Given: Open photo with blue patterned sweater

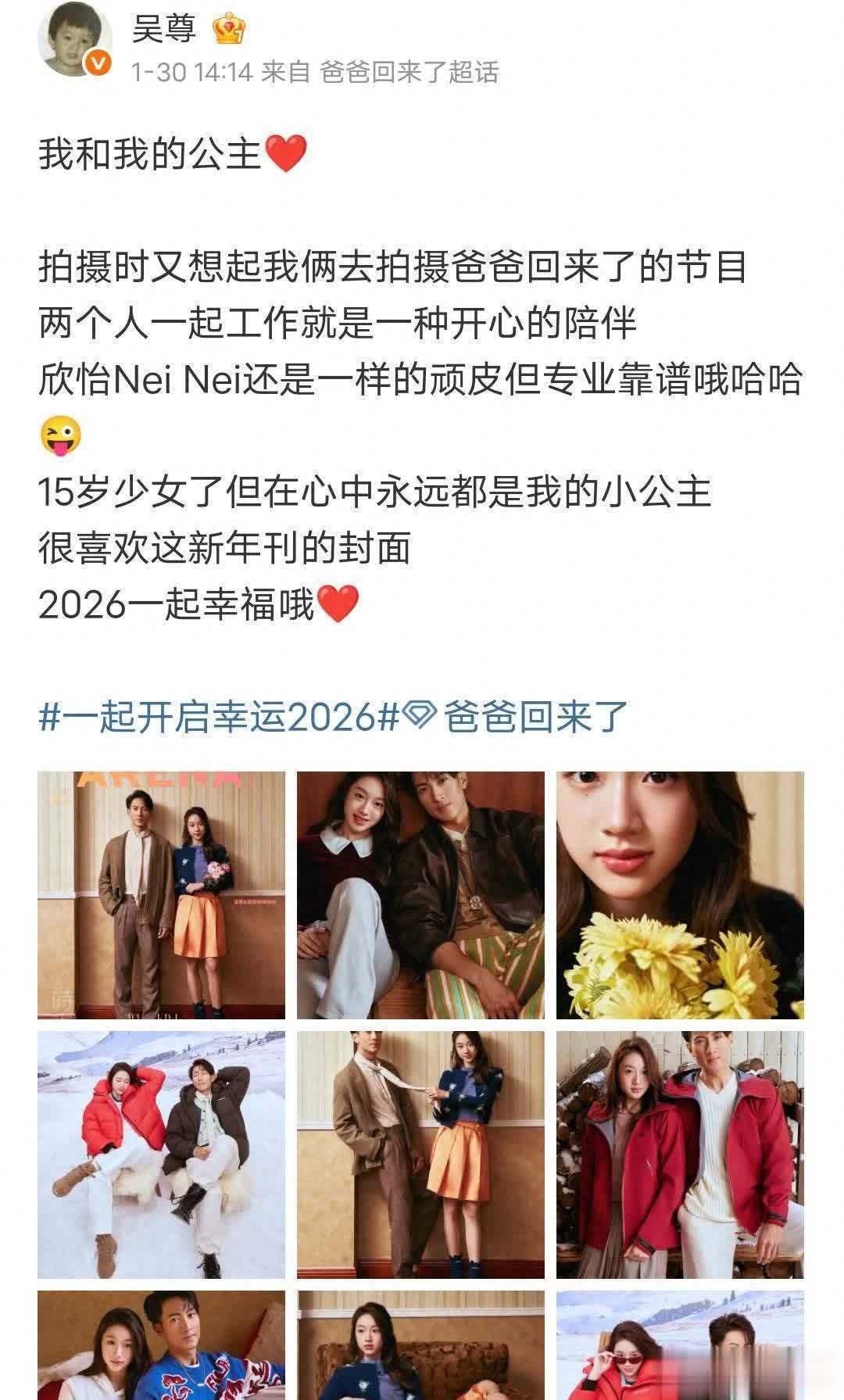Looking at the screenshot, I should click(x=161, y=1345).
